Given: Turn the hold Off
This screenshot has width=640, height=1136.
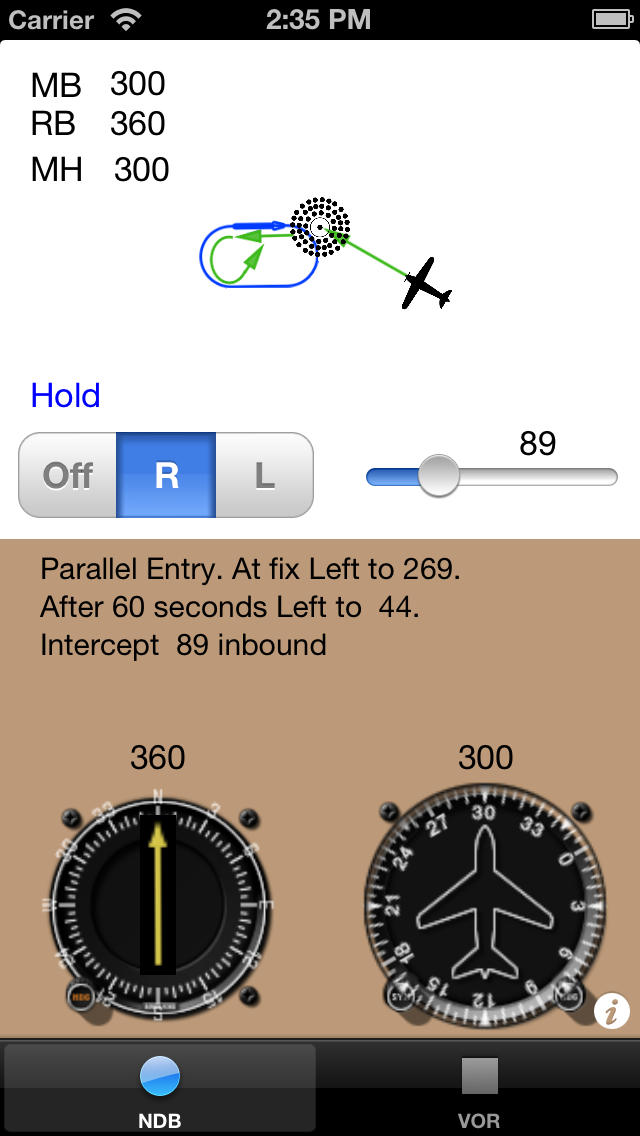Looking at the screenshot, I should point(67,475).
